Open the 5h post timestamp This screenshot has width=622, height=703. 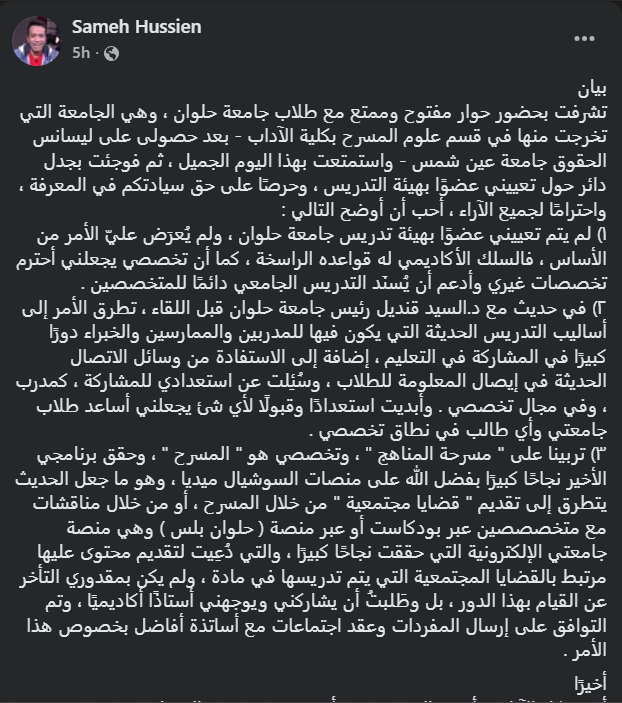81,52
